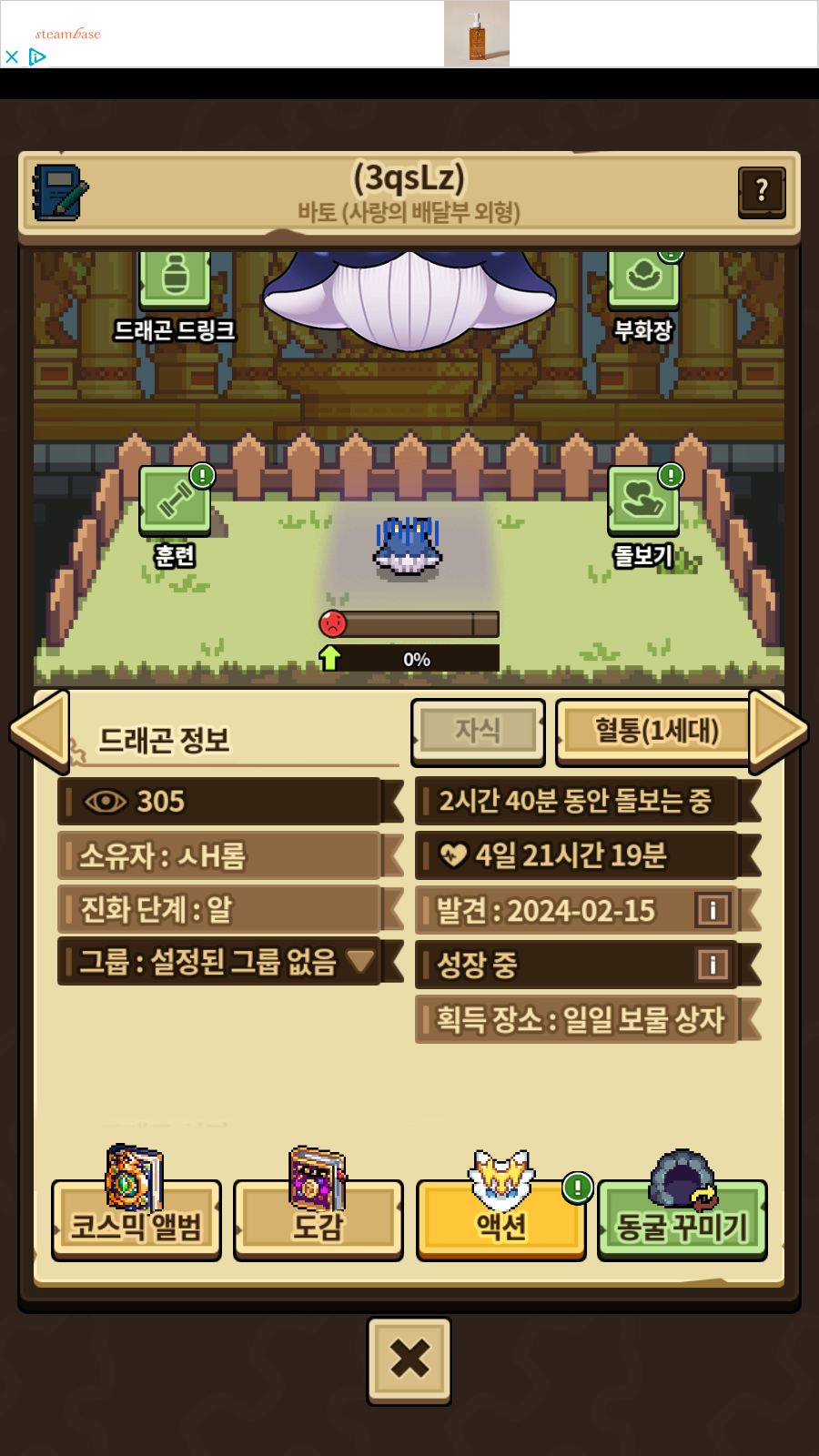Go to next dragon with right arrow
This screenshot has height=1456, width=819.
click(x=778, y=731)
